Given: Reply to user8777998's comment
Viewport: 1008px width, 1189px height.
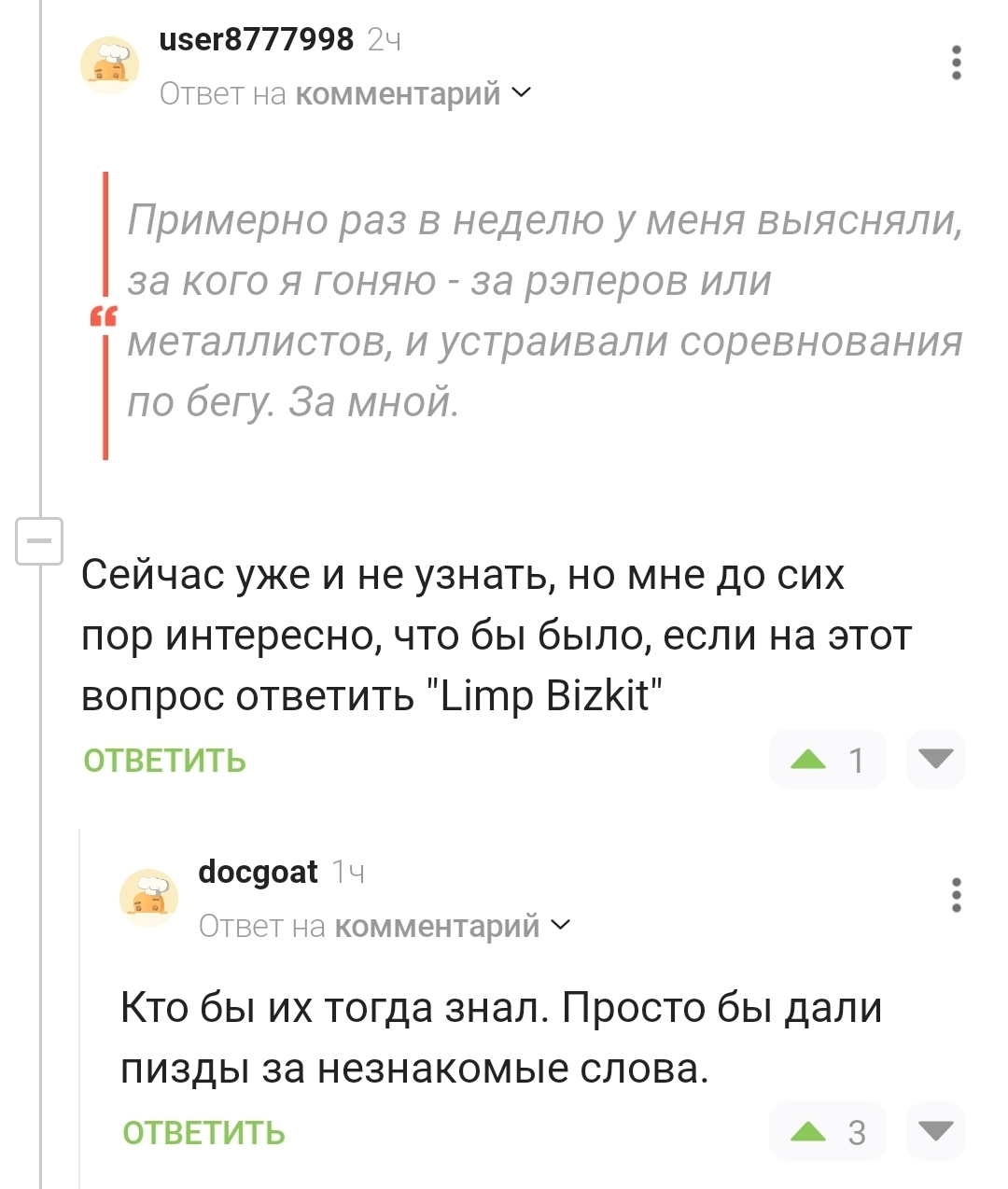Looking at the screenshot, I should click(x=164, y=761).
